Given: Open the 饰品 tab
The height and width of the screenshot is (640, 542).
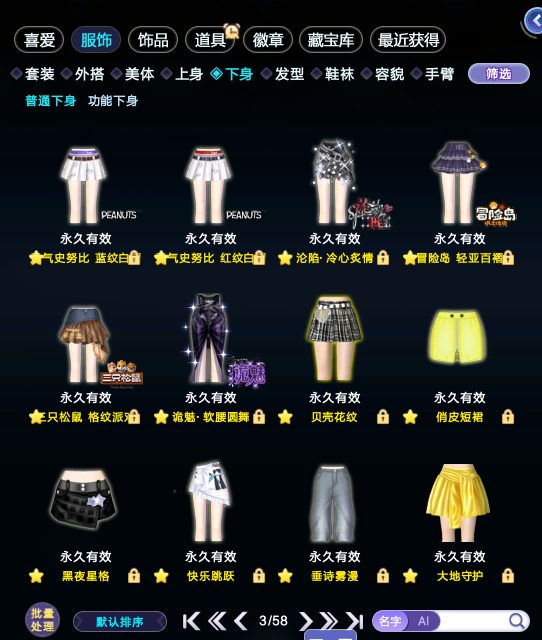Looking at the screenshot, I should [153, 40].
